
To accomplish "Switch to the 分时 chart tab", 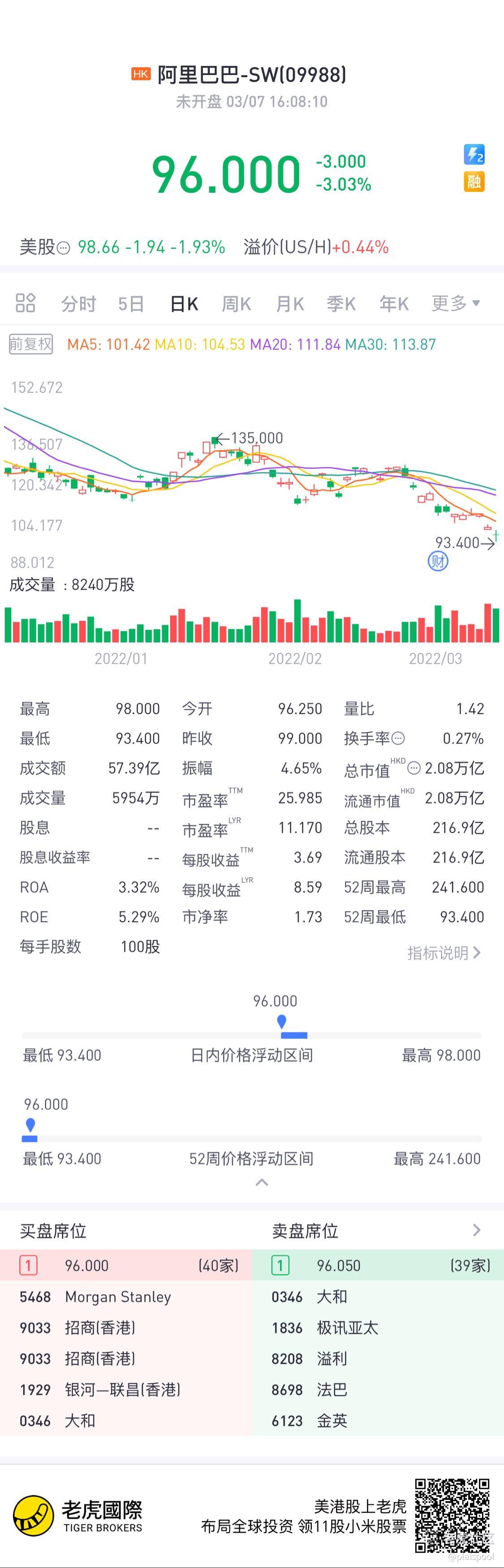I will click(x=78, y=303).
